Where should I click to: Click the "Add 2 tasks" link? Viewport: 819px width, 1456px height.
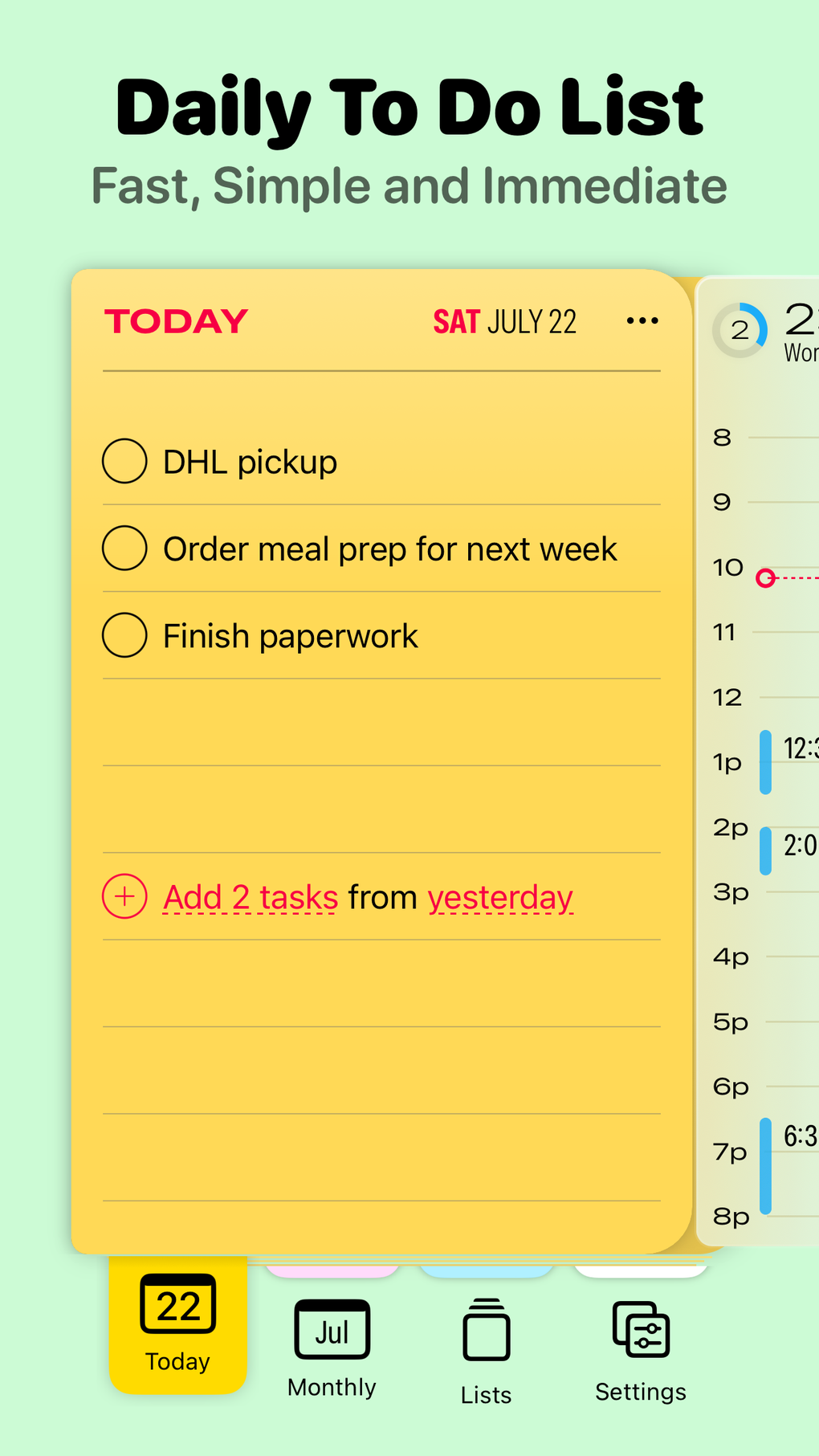pyautogui.click(x=249, y=896)
